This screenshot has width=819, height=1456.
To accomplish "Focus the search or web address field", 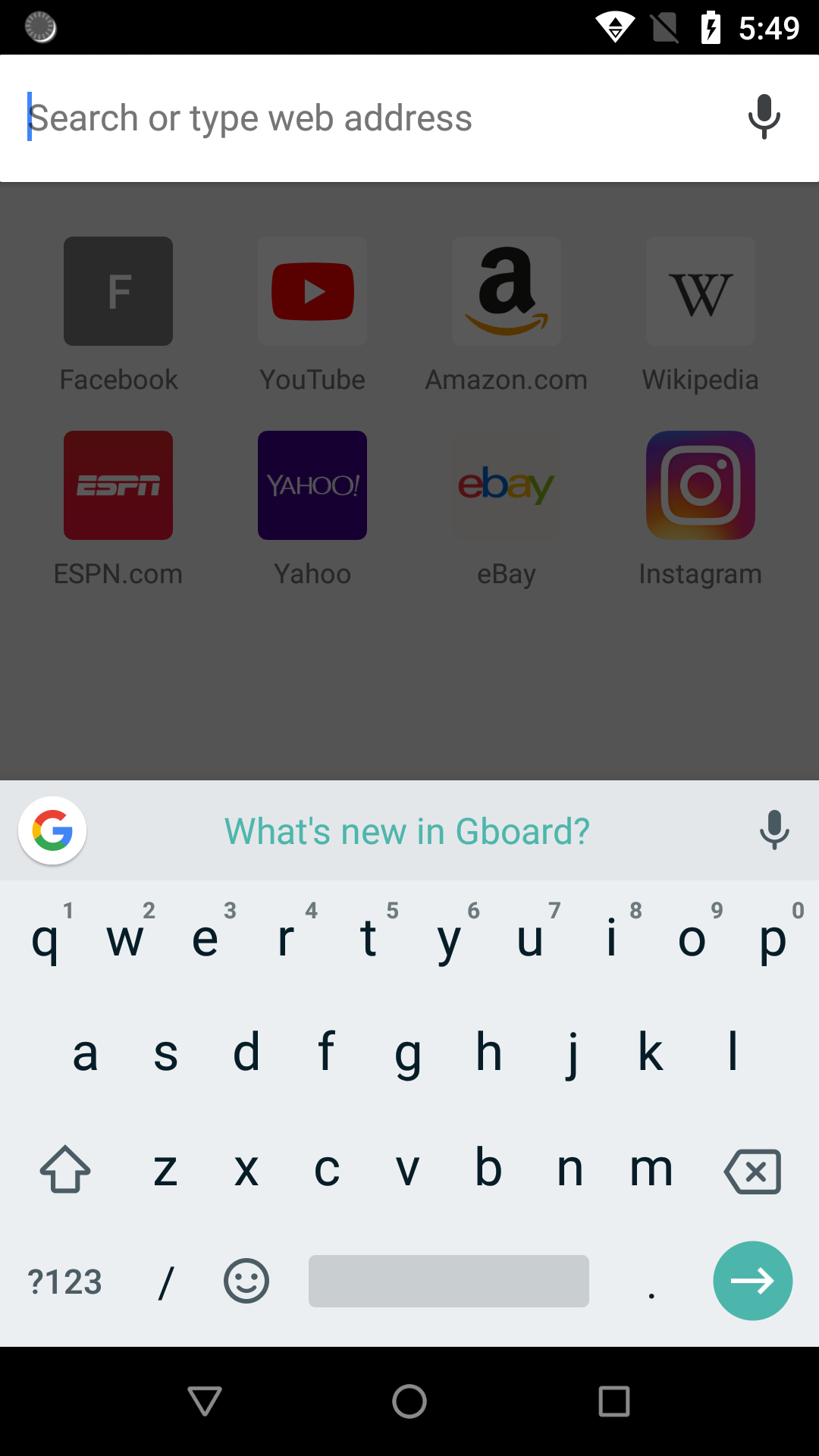I will pyautogui.click(x=364, y=118).
